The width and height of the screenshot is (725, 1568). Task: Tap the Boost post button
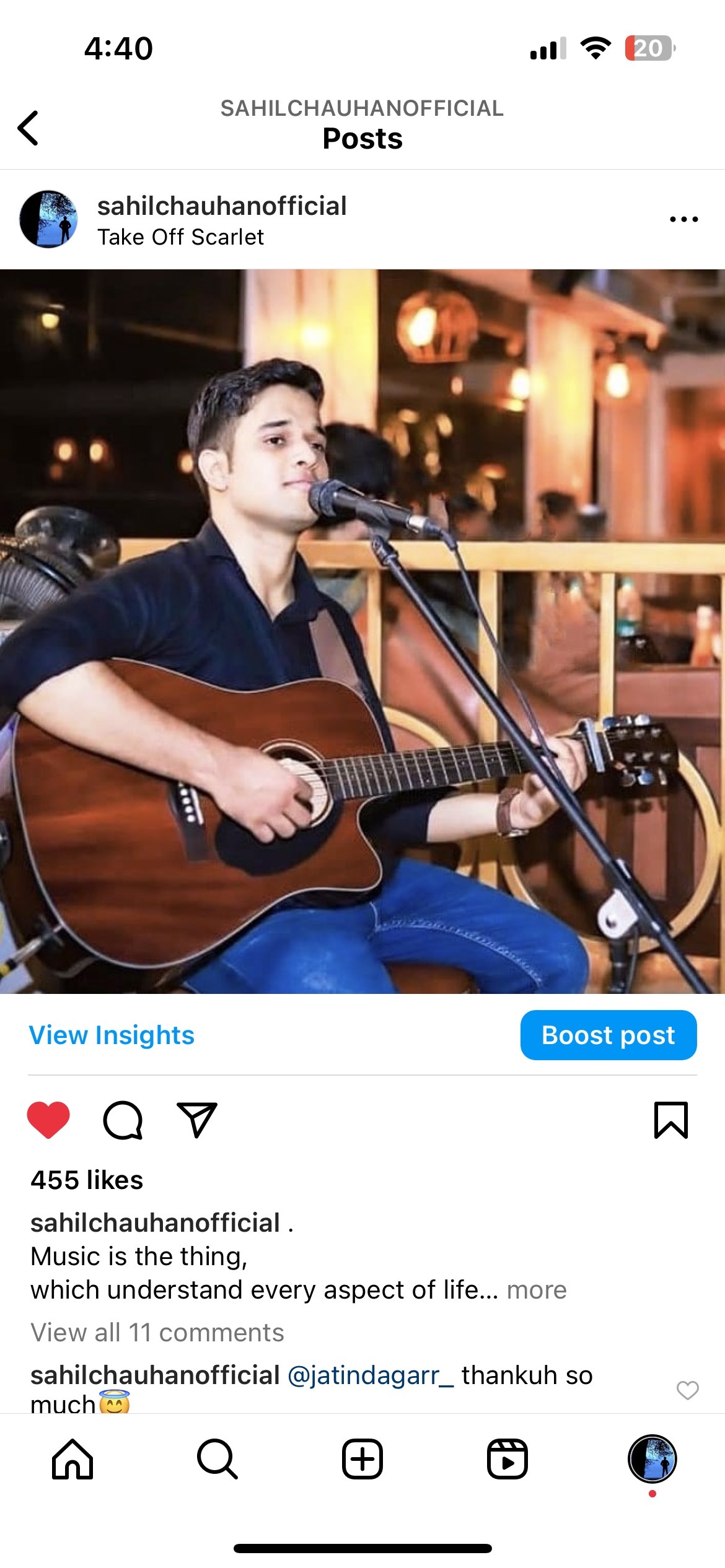click(x=608, y=1035)
